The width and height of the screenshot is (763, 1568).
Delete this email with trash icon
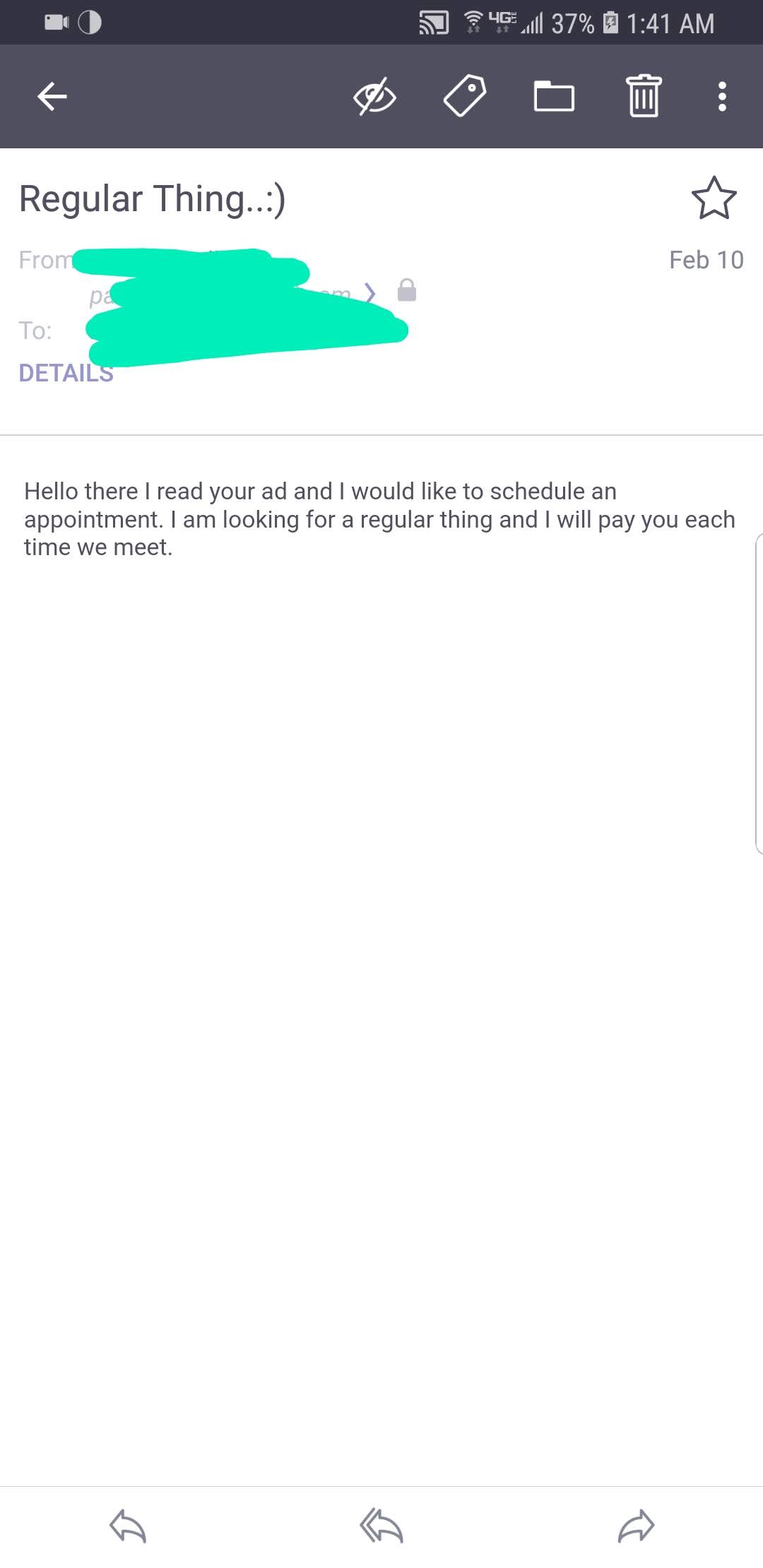pos(644,96)
